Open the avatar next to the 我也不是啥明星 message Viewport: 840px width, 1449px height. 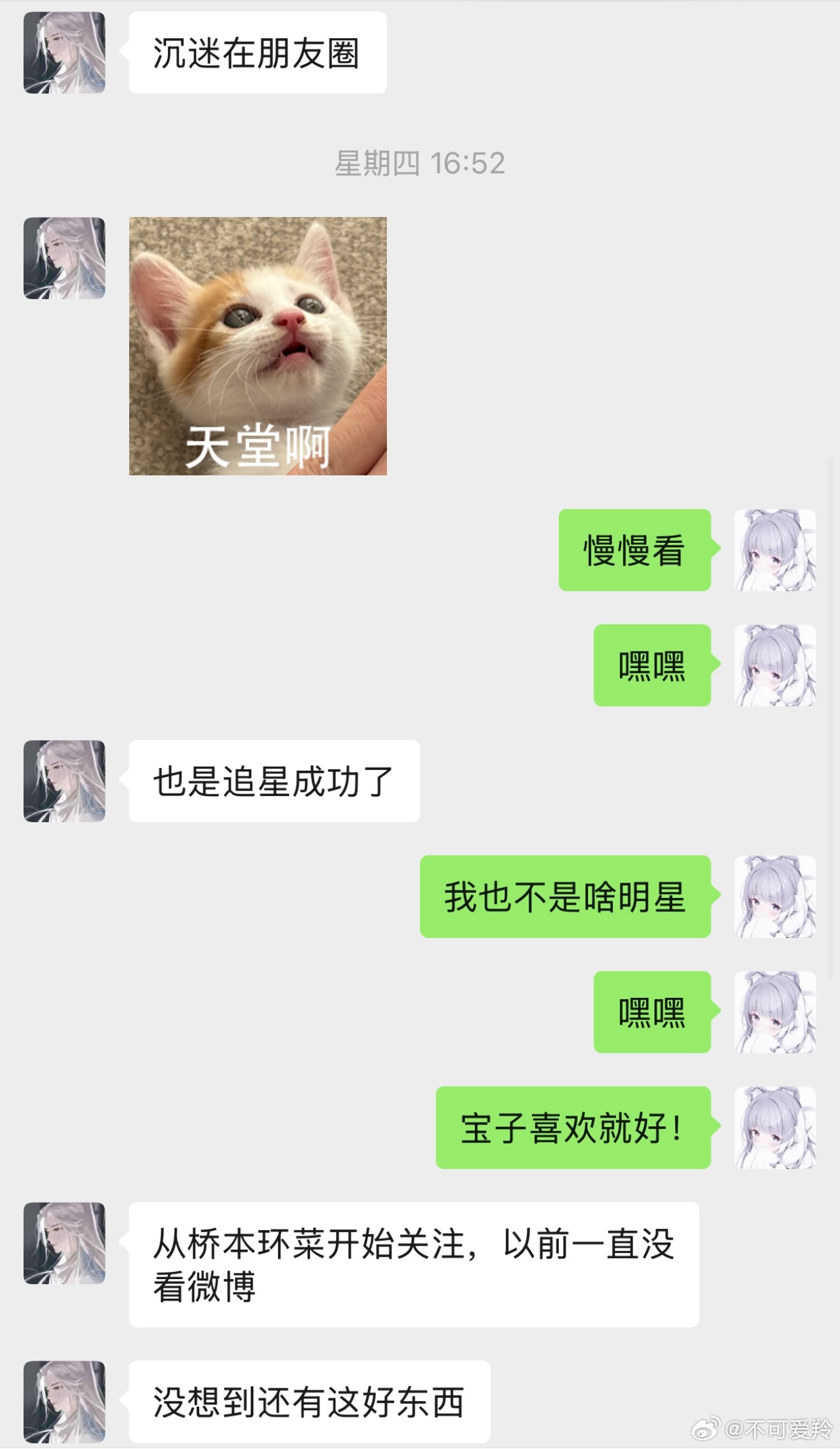tap(774, 896)
